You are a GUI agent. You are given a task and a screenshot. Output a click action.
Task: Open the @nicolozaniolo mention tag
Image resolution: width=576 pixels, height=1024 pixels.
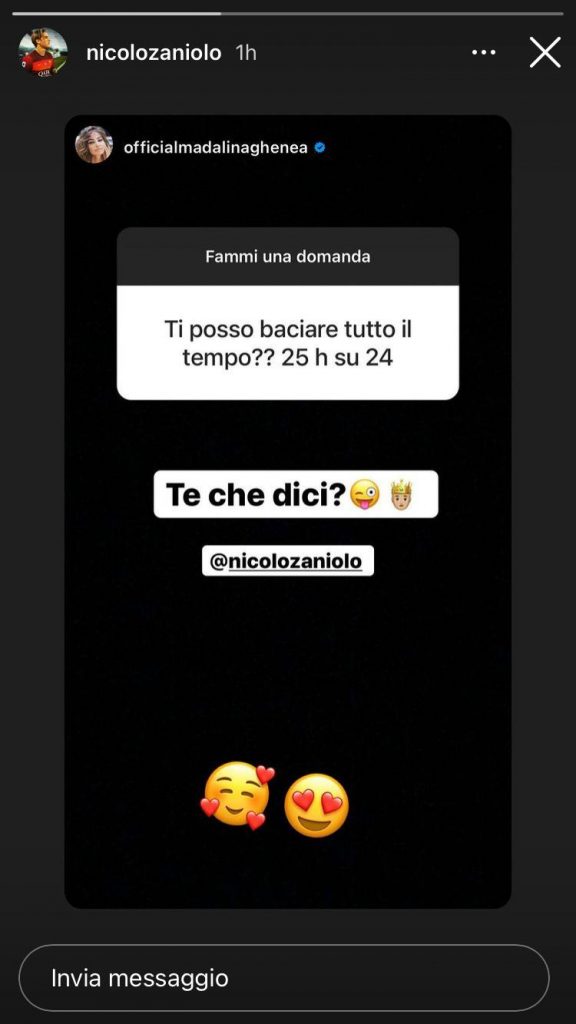point(288,561)
